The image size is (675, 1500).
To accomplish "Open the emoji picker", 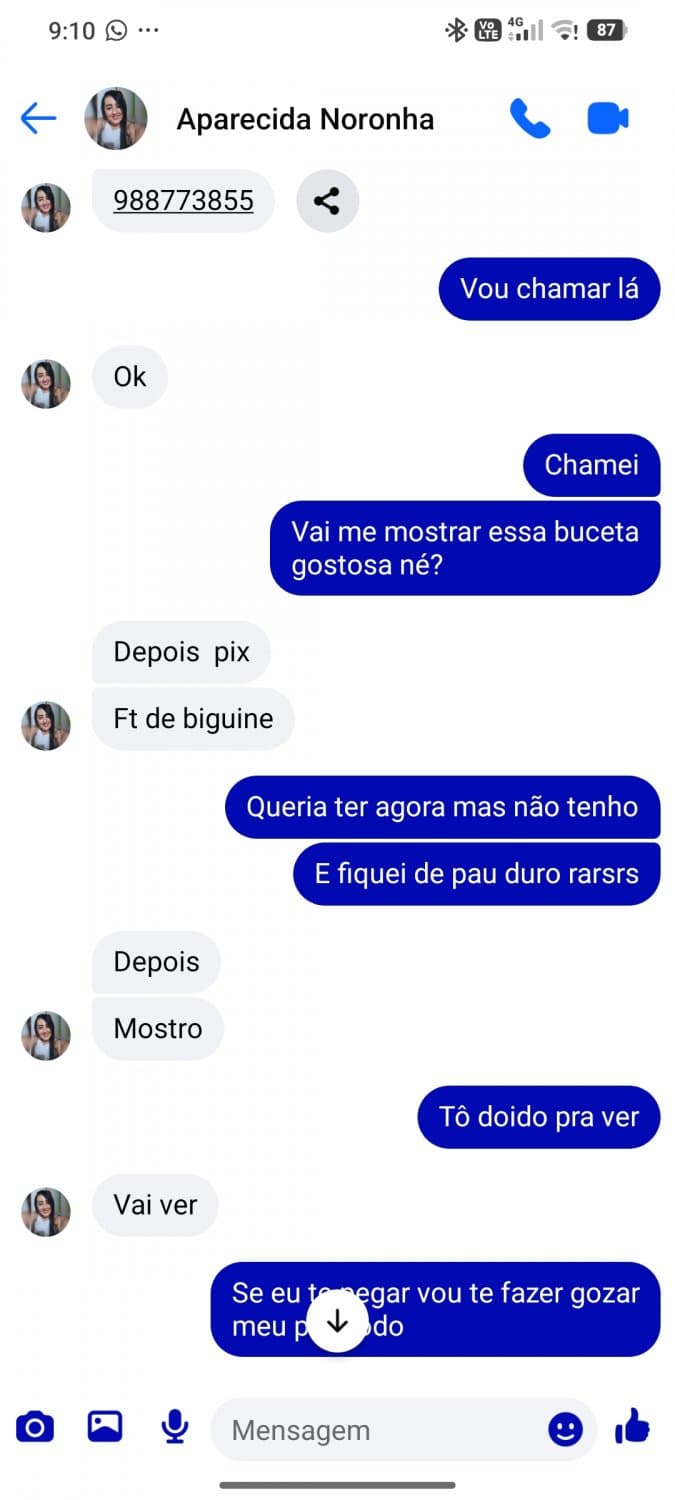I will (565, 1430).
